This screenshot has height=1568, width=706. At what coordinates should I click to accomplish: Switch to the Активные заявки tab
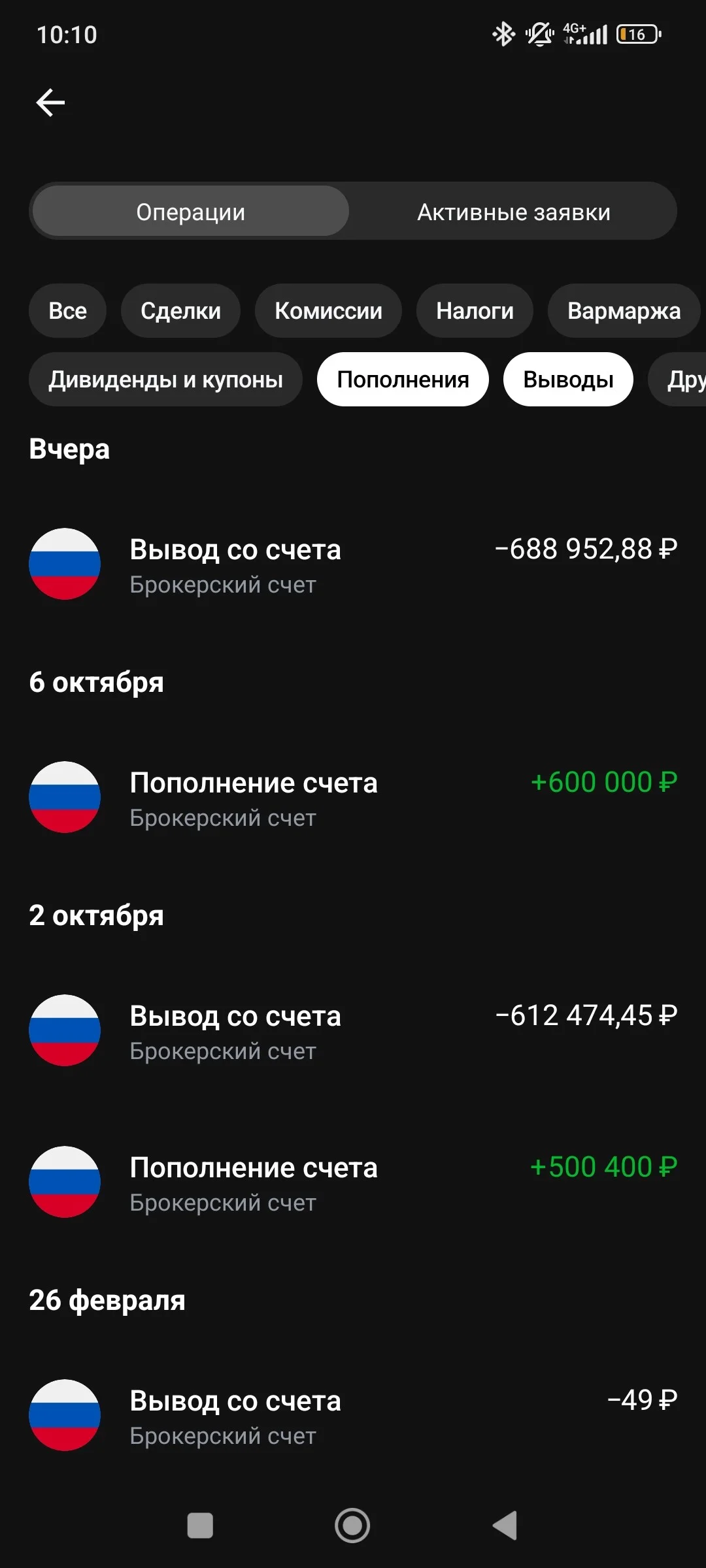[514, 212]
